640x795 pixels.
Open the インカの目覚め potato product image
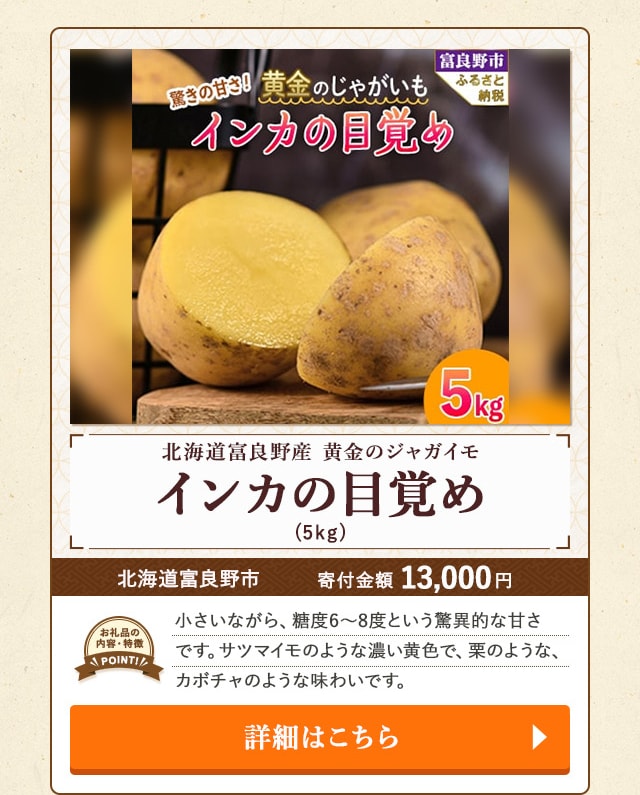click(x=320, y=237)
